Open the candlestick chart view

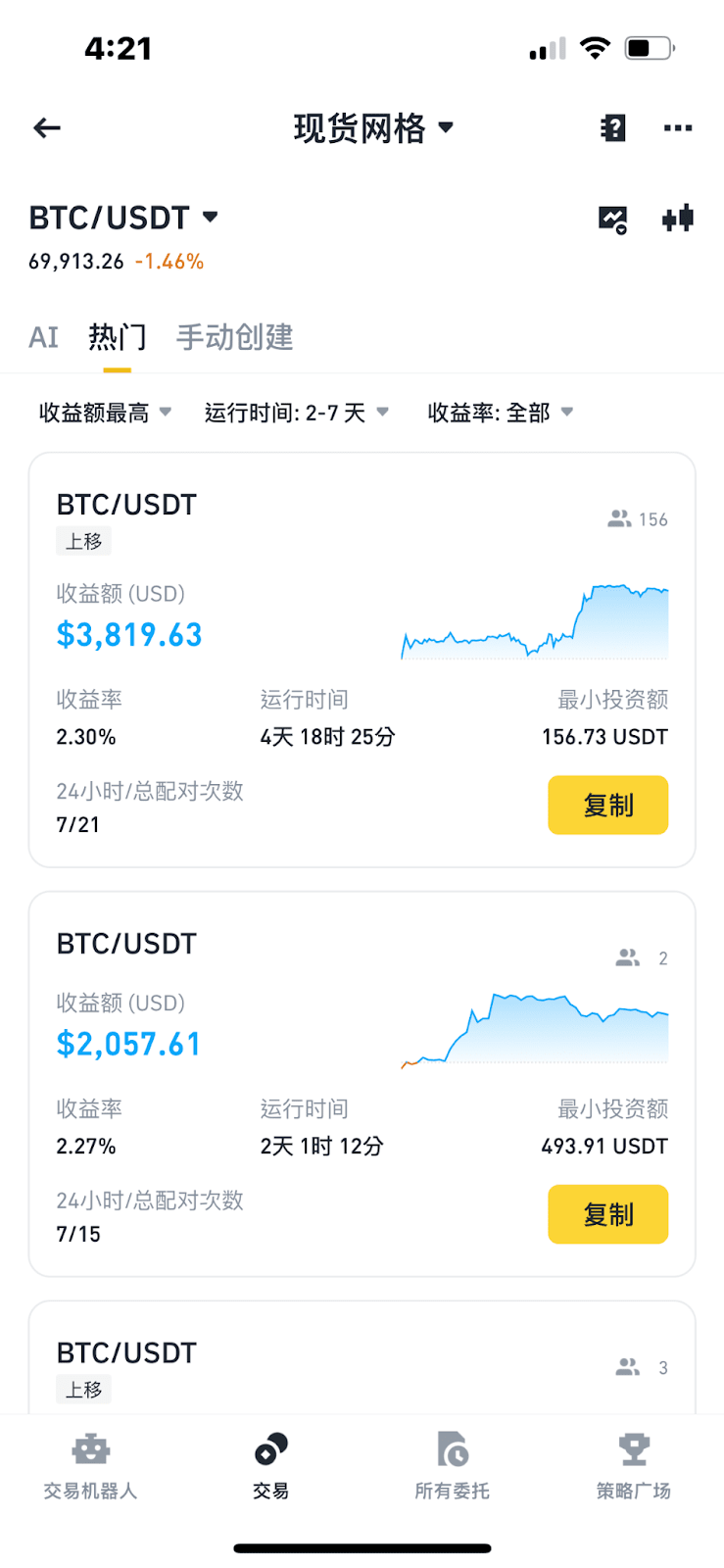click(677, 219)
